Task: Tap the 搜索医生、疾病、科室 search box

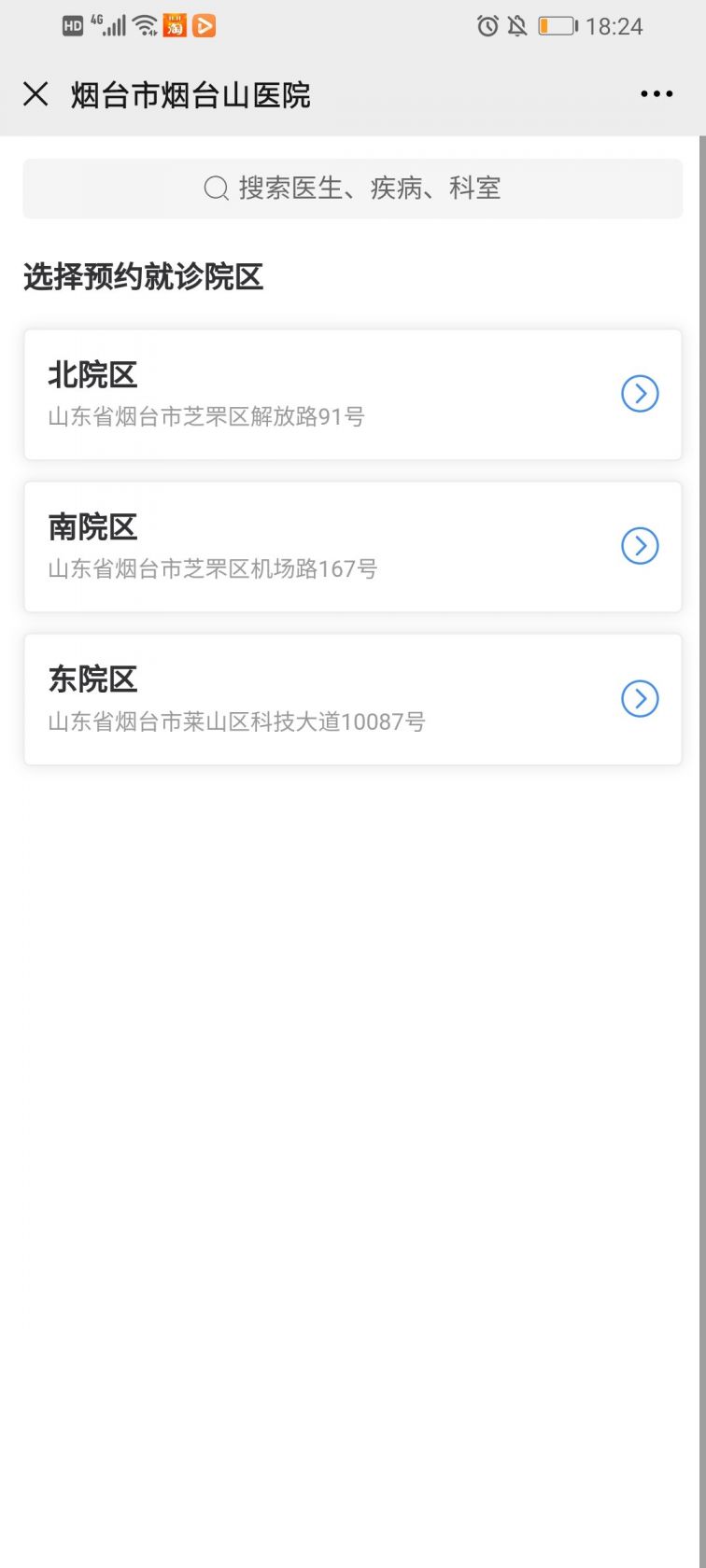Action: (x=353, y=189)
